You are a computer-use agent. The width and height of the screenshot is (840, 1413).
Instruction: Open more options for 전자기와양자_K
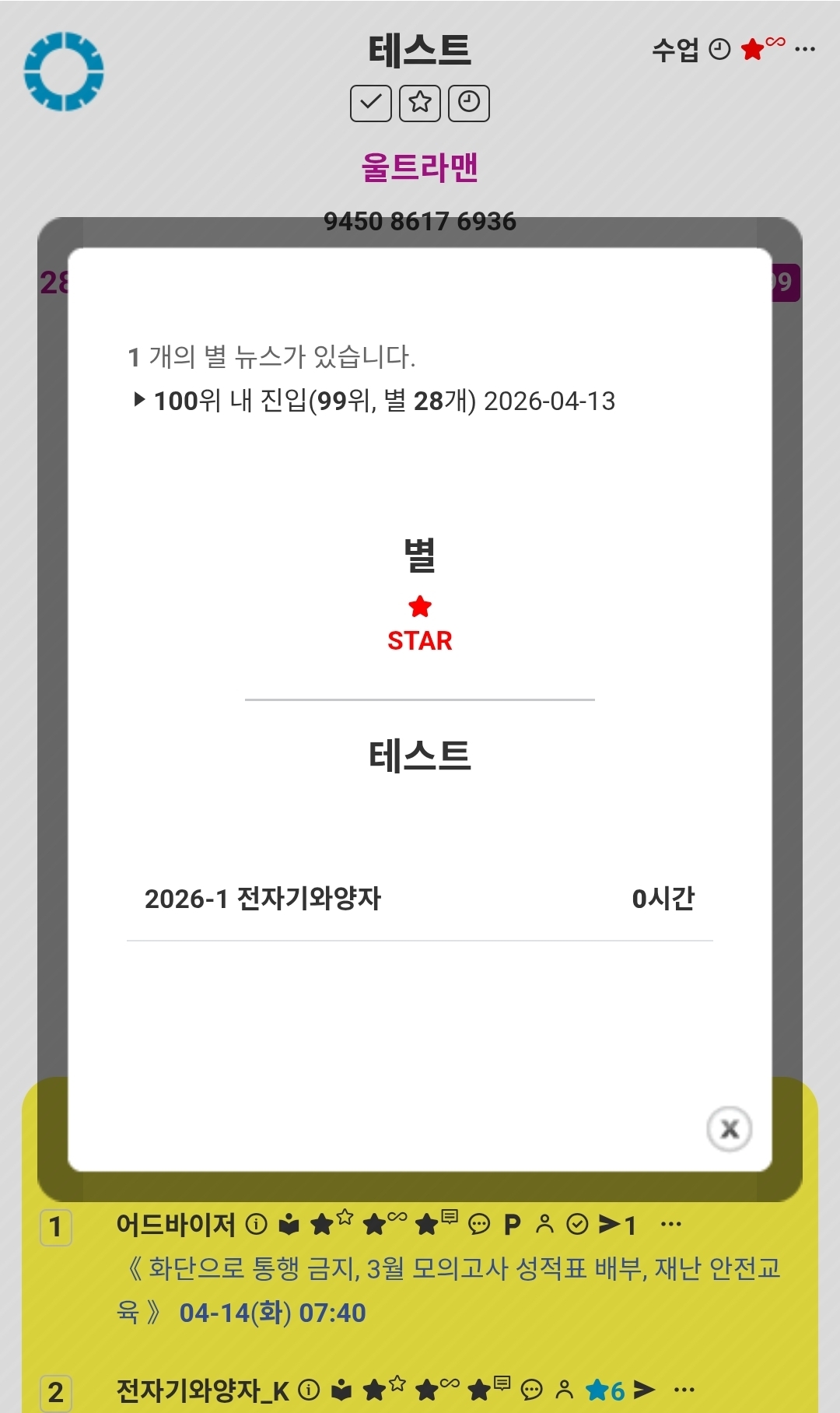[x=684, y=1390]
